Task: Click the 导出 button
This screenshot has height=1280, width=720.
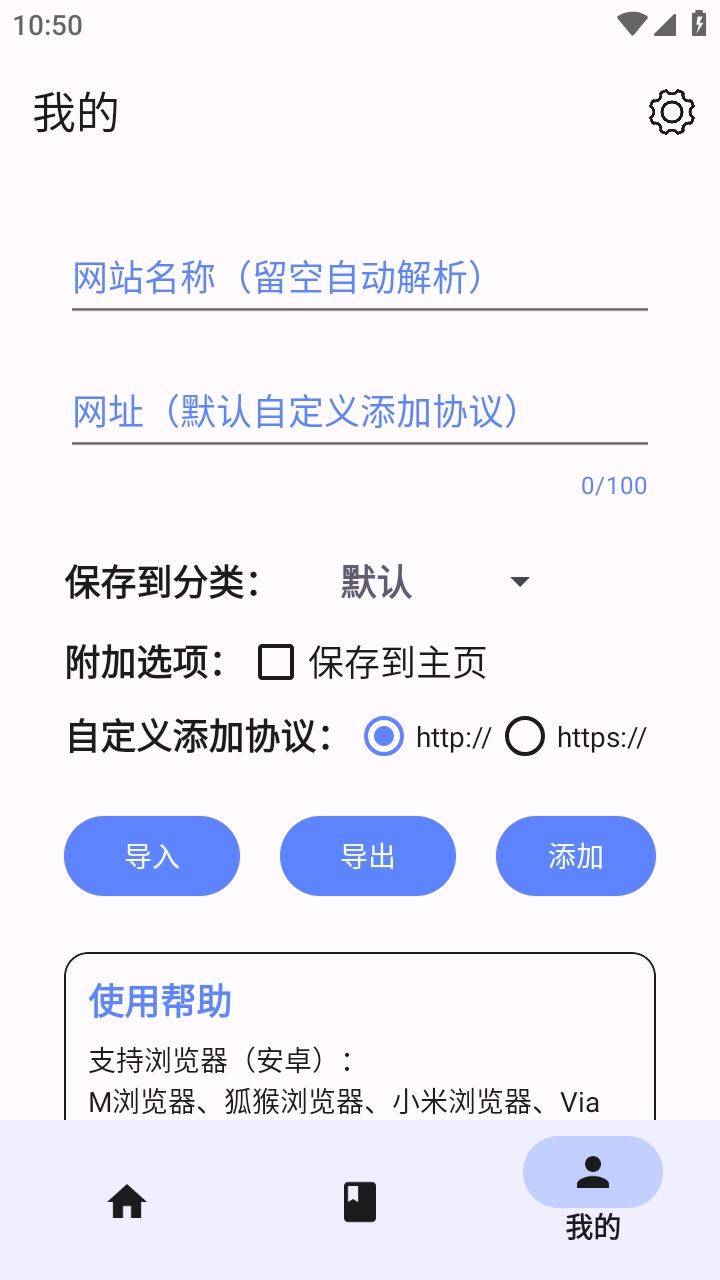Action: tap(368, 855)
